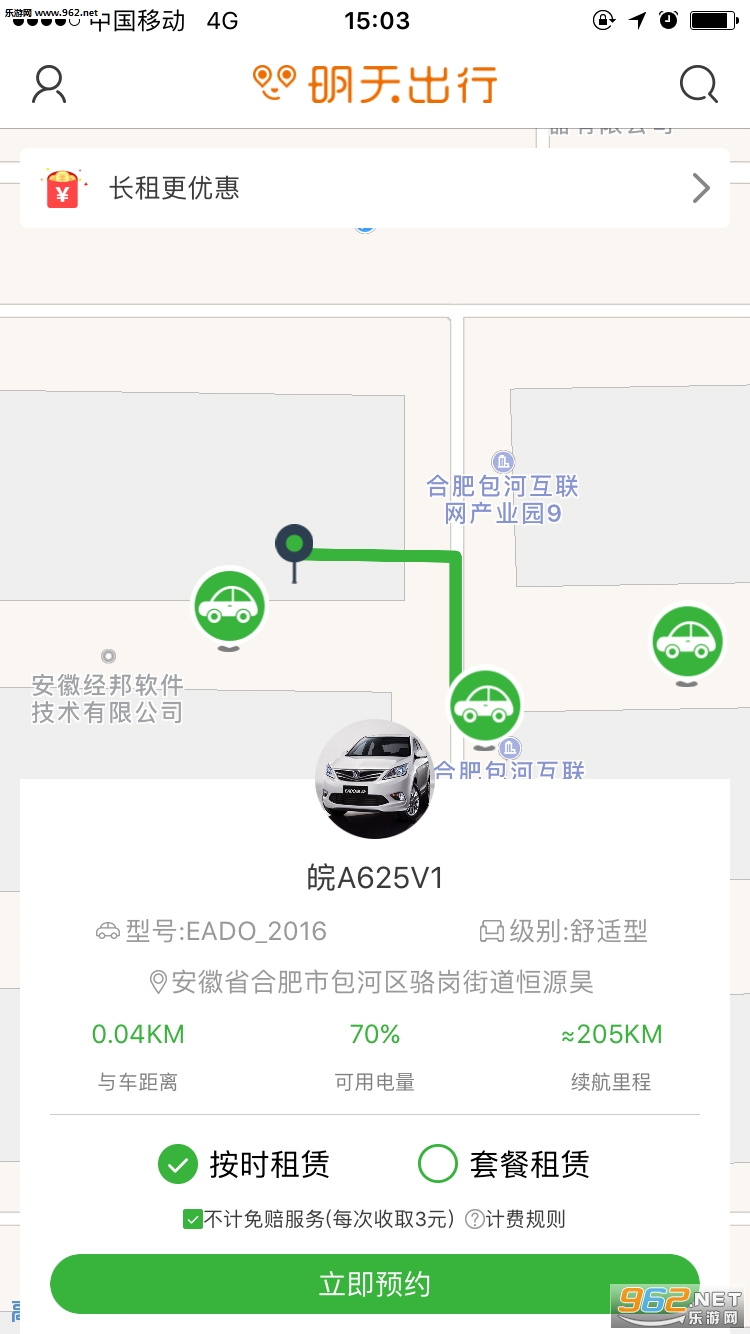Open the user profile icon
Image resolution: width=750 pixels, height=1334 pixels.
49,84
